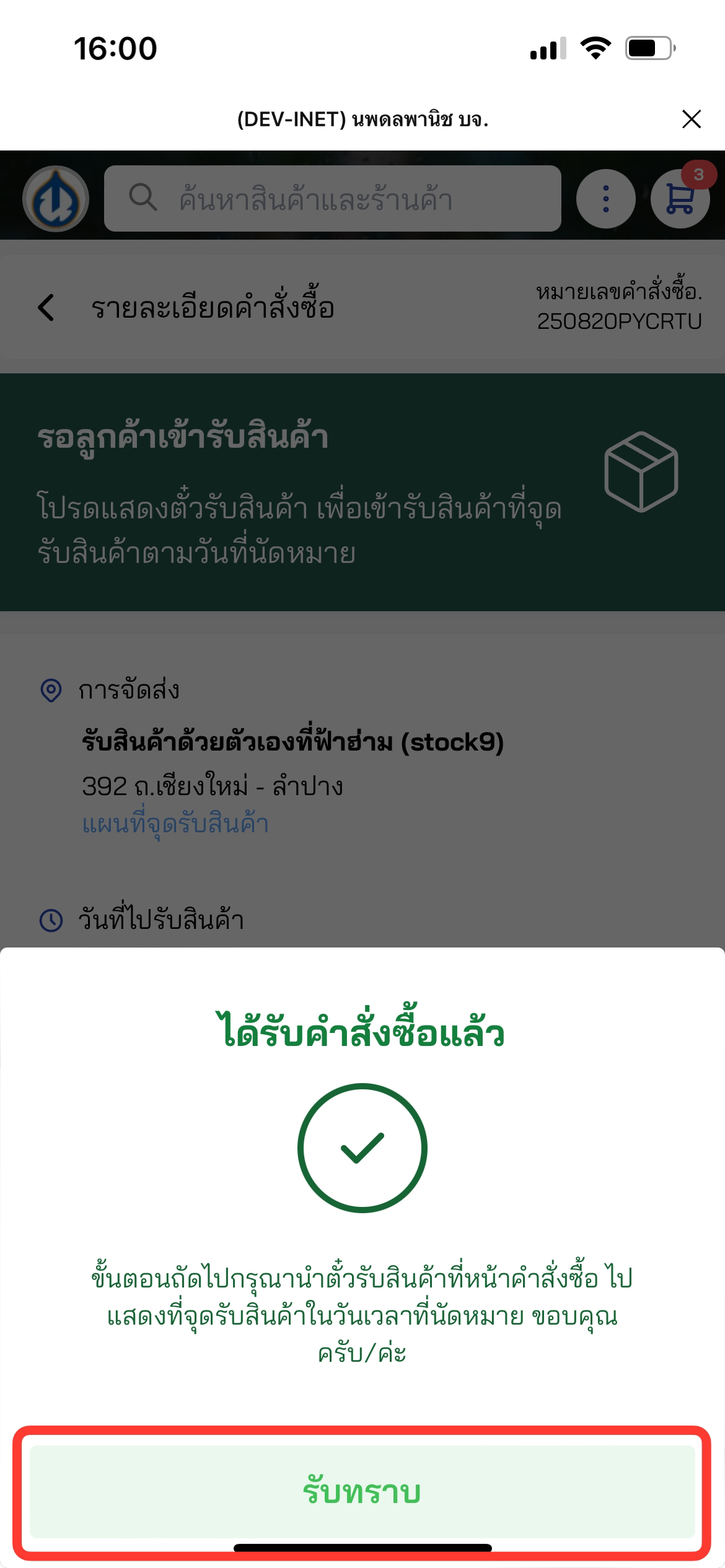Go back from รายละเอียดคำสั่งซื้อ
This screenshot has width=725, height=1568.
pyautogui.click(x=46, y=308)
